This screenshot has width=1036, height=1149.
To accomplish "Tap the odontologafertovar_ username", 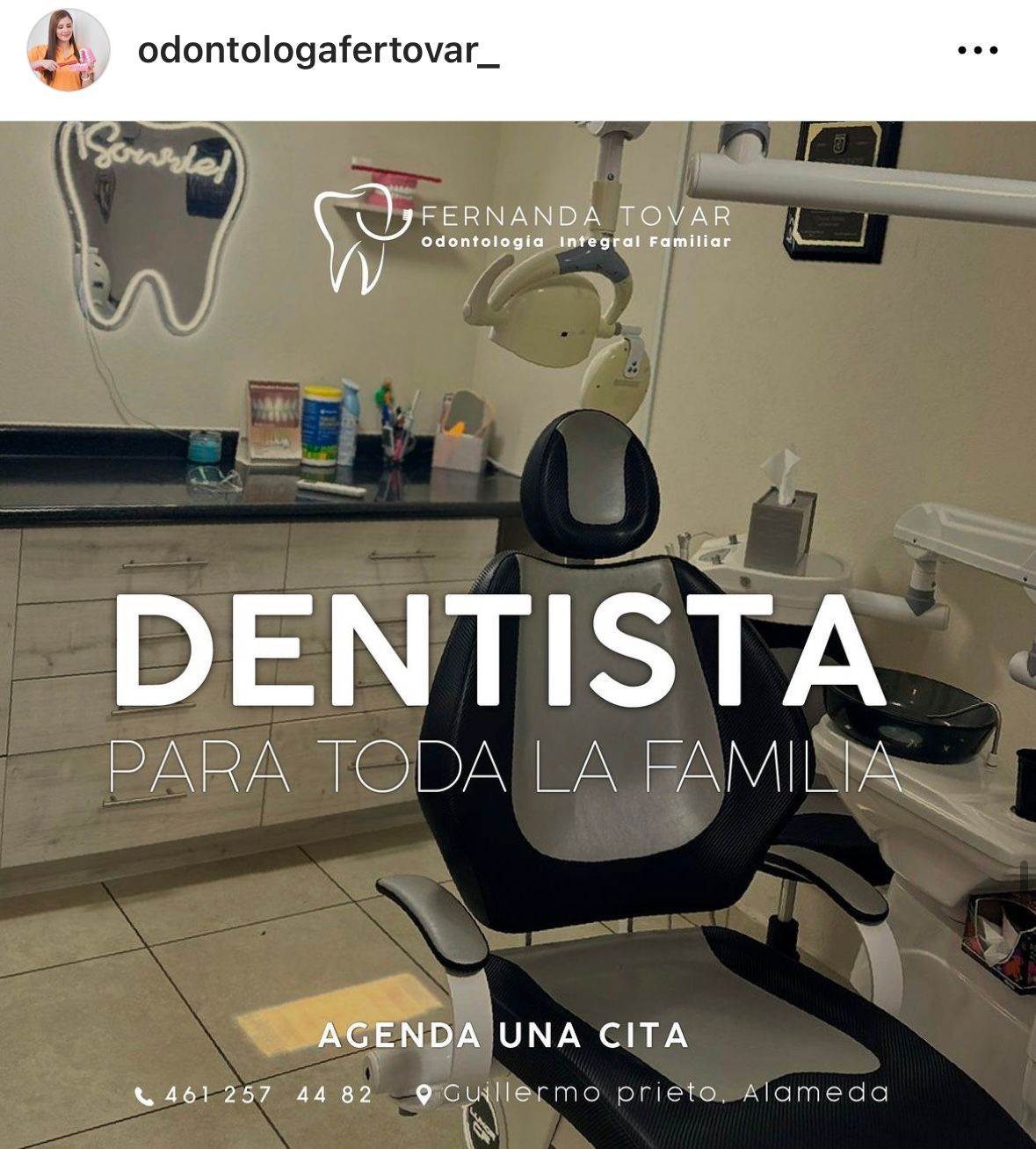I will (x=318, y=50).
